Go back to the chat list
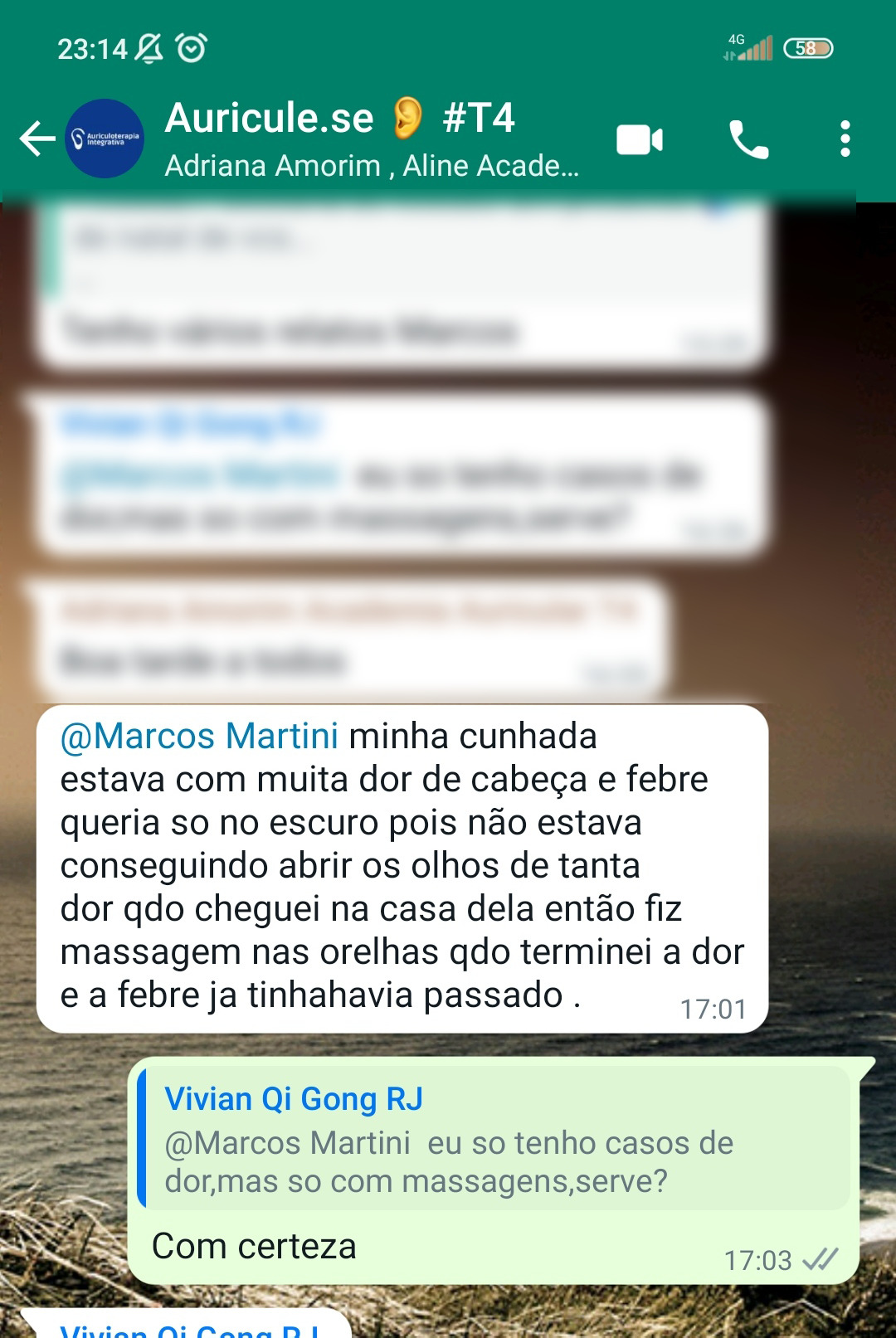Image resolution: width=896 pixels, height=1338 pixels. pos(37,139)
